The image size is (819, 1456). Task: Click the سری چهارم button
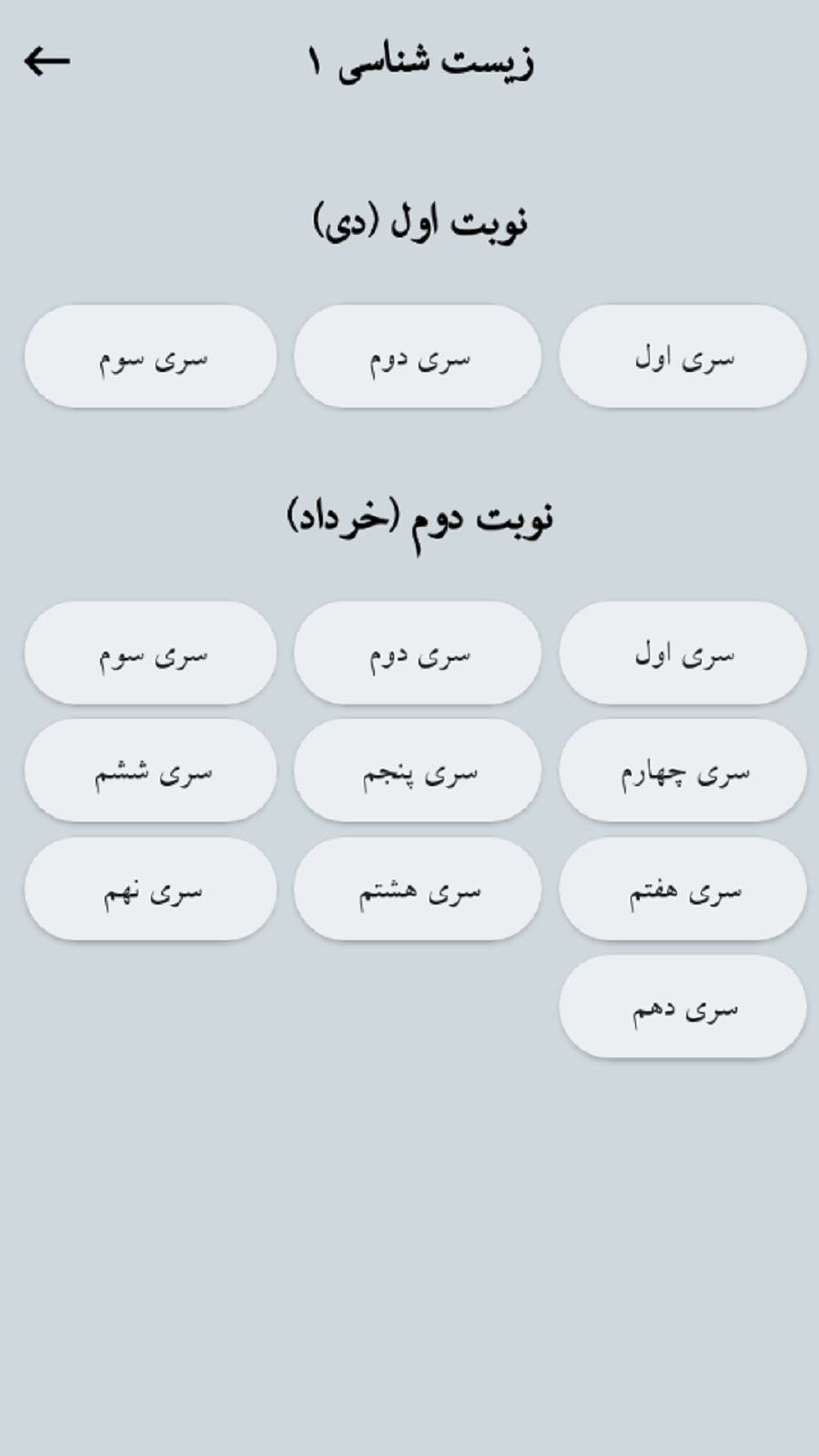682,770
